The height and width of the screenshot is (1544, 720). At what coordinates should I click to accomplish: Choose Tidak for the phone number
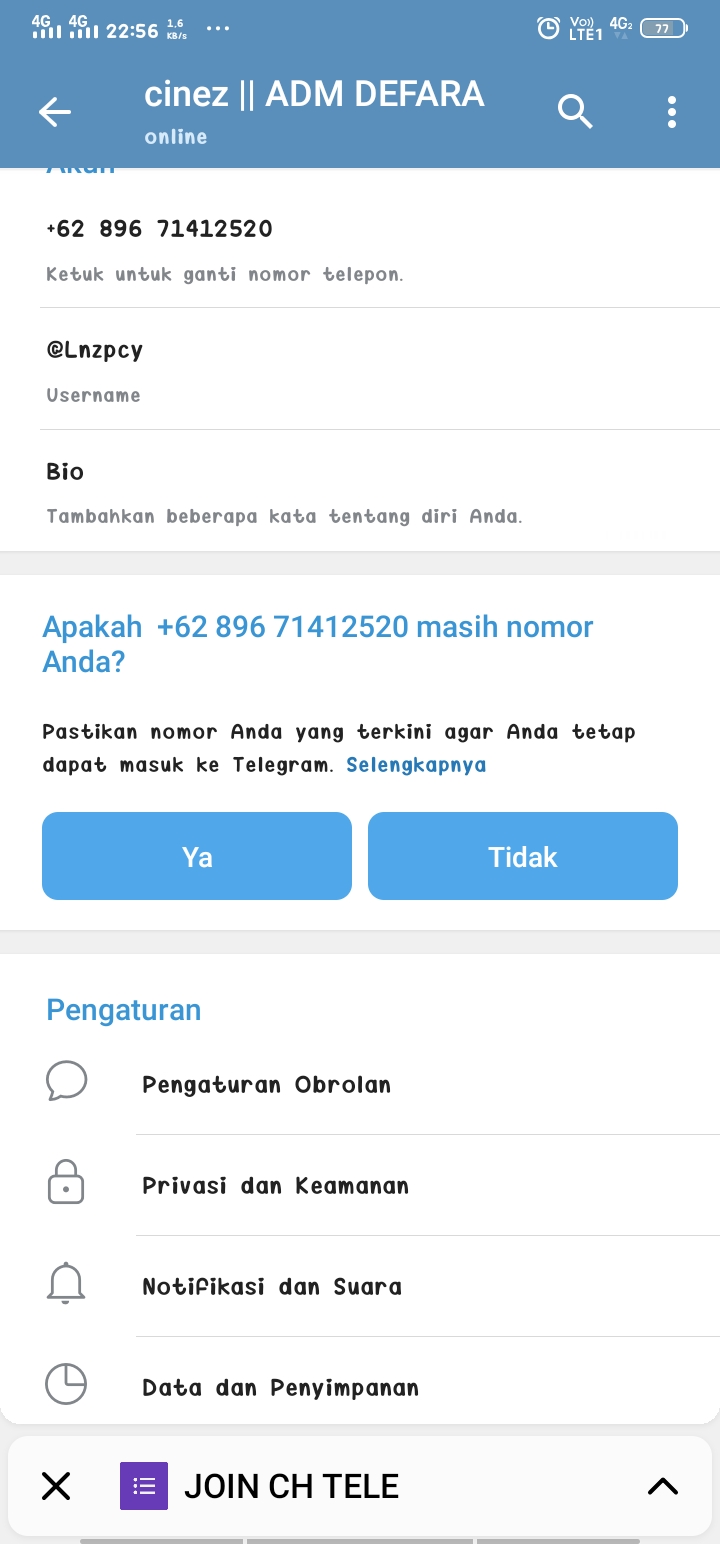pos(523,856)
